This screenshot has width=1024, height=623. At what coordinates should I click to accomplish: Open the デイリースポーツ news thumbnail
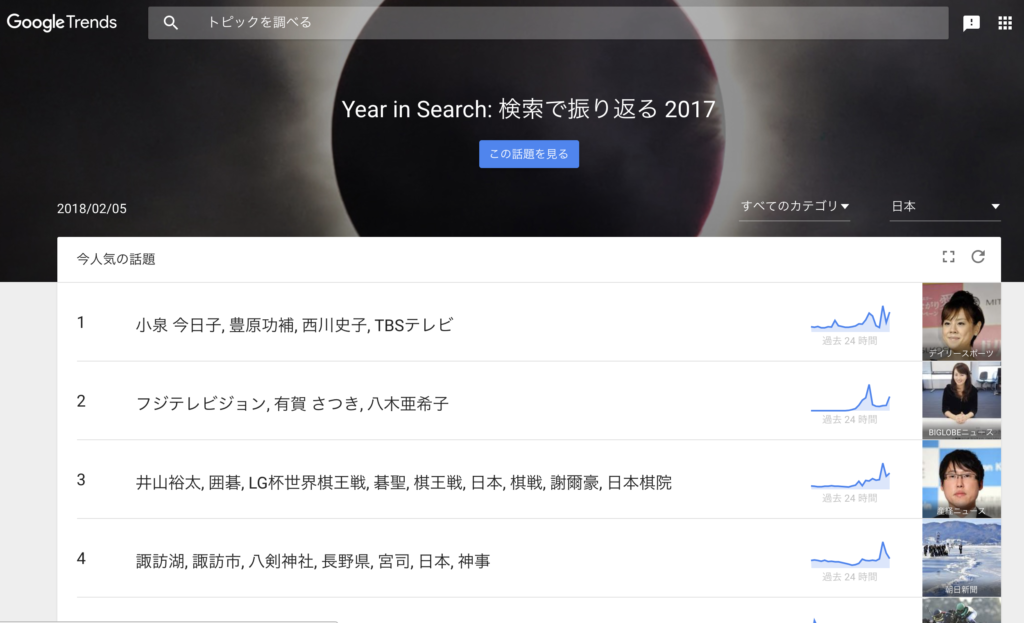pos(961,322)
